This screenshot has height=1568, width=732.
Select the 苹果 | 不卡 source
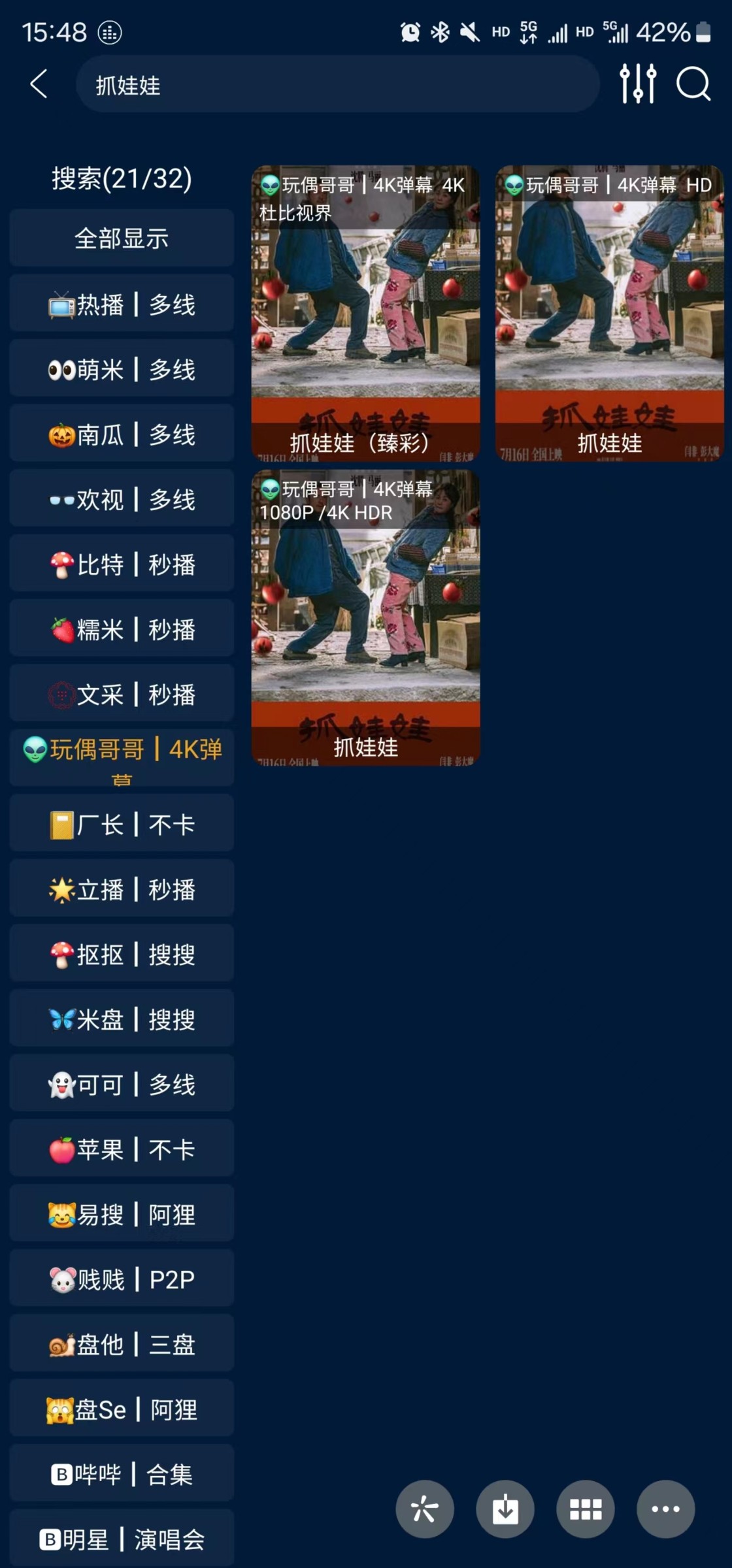(122, 1149)
